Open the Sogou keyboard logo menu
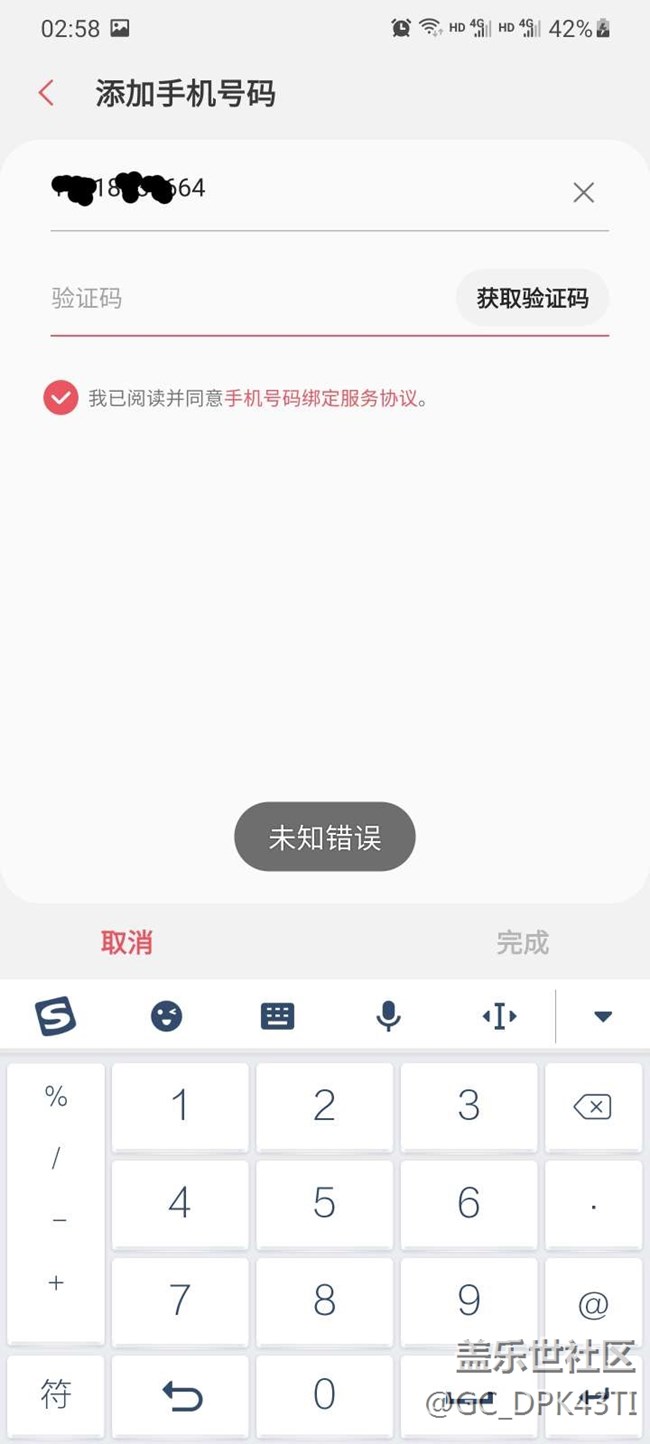 click(x=56, y=1016)
